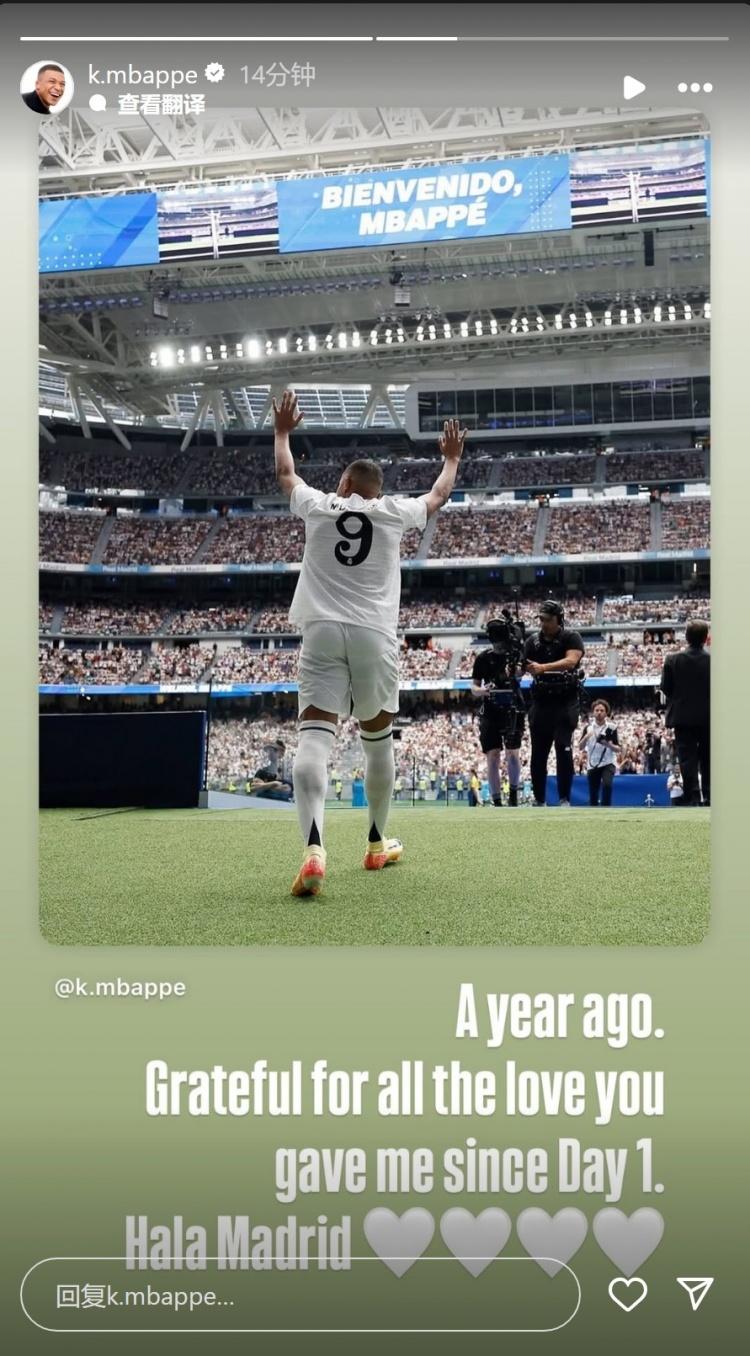Tap the k.mbappe username
750x1356 pixels.
coord(143,73)
